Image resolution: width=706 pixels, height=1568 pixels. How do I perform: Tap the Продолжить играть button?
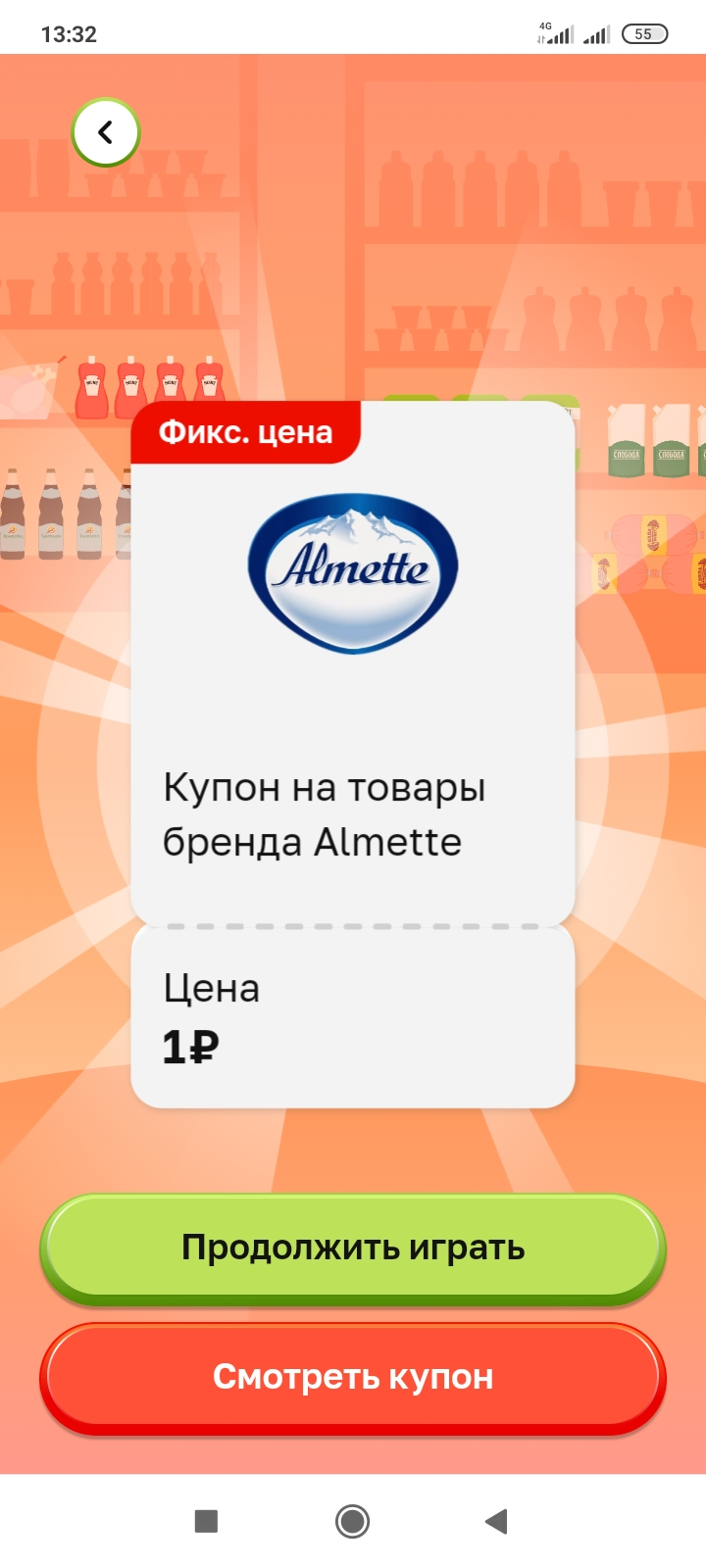(x=353, y=1249)
